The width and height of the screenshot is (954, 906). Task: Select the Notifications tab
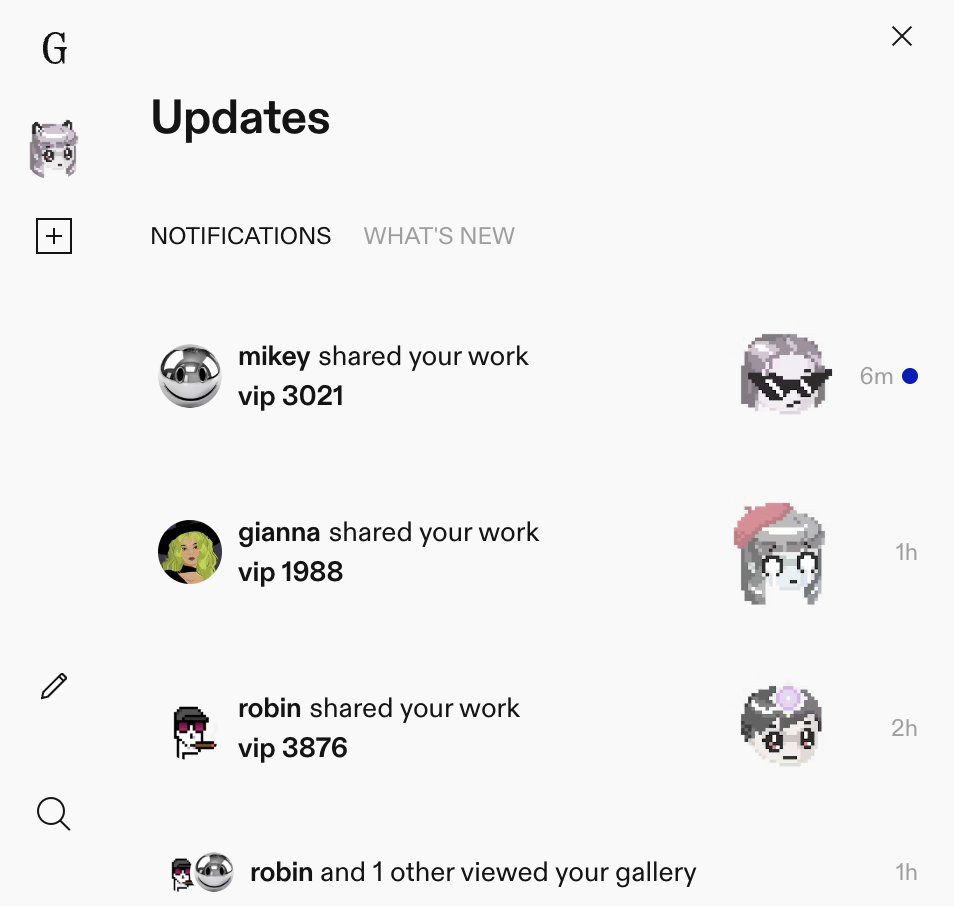click(x=240, y=236)
